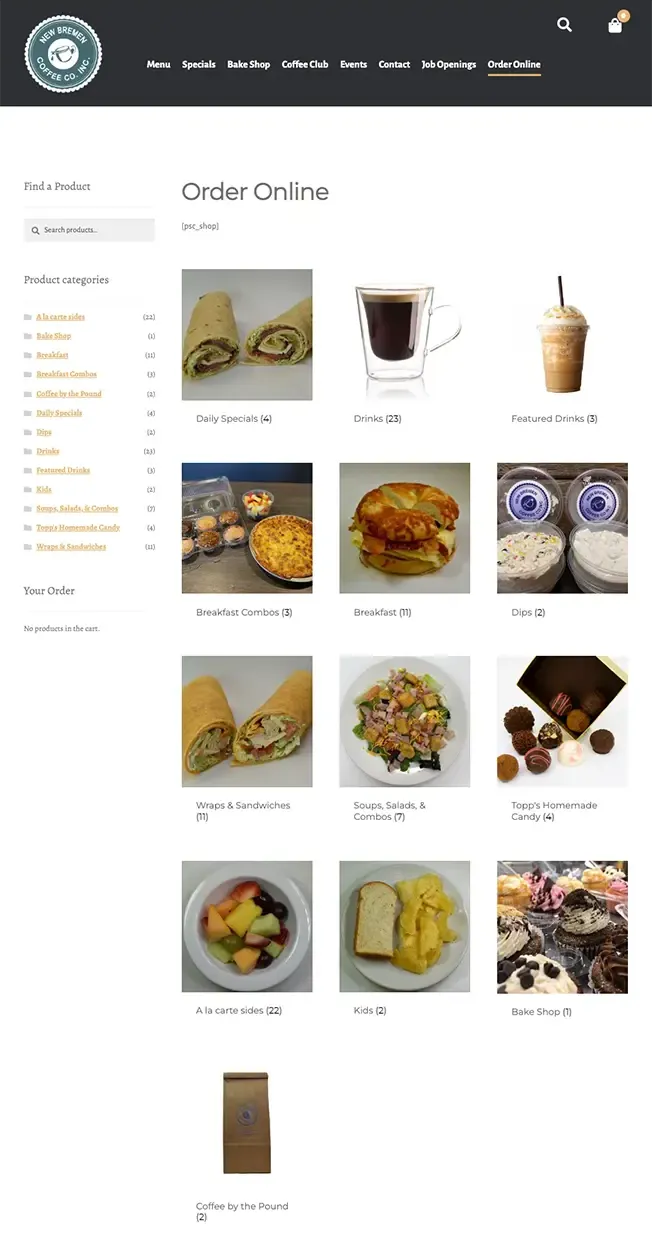This screenshot has width=652, height=1244.
Task: View the Kids category tile
Action: tap(405, 939)
